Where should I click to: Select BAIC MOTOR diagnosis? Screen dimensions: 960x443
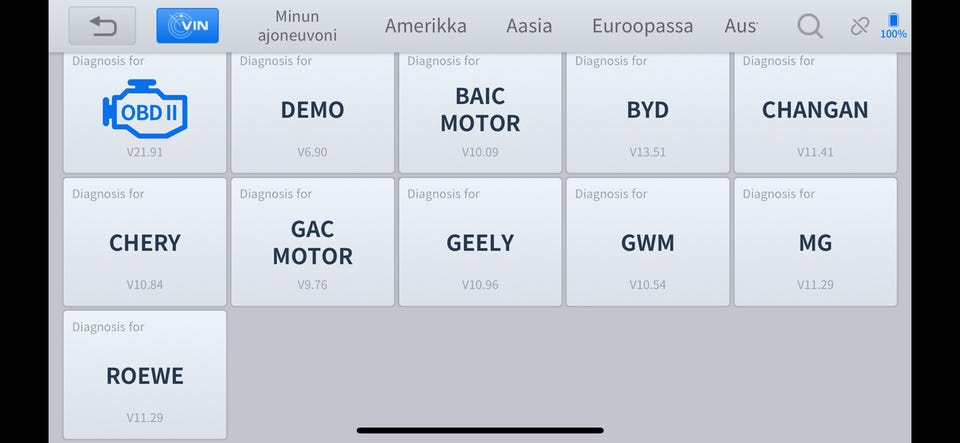(480, 110)
